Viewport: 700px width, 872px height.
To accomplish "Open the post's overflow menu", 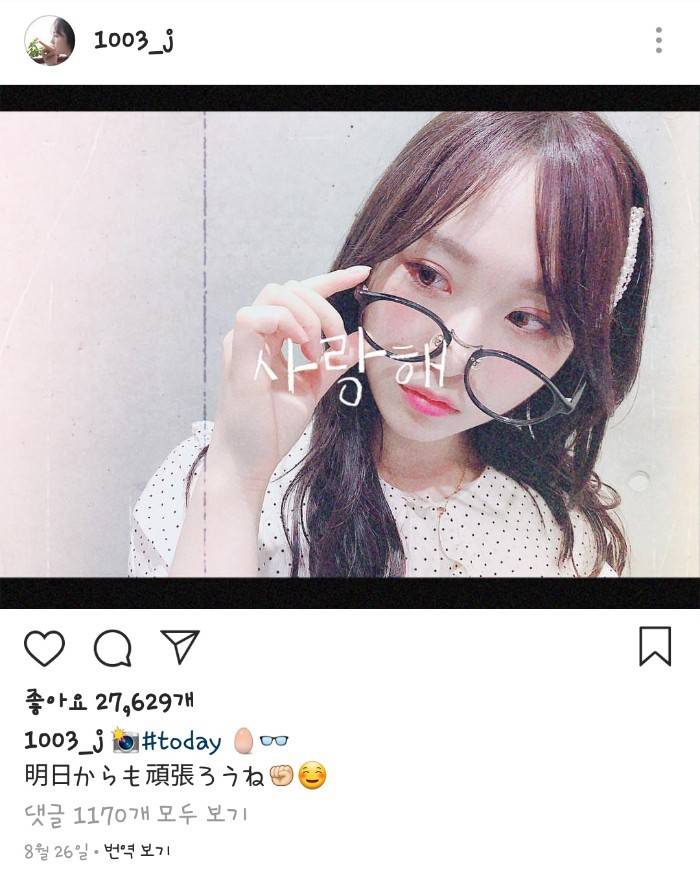I will (658, 40).
